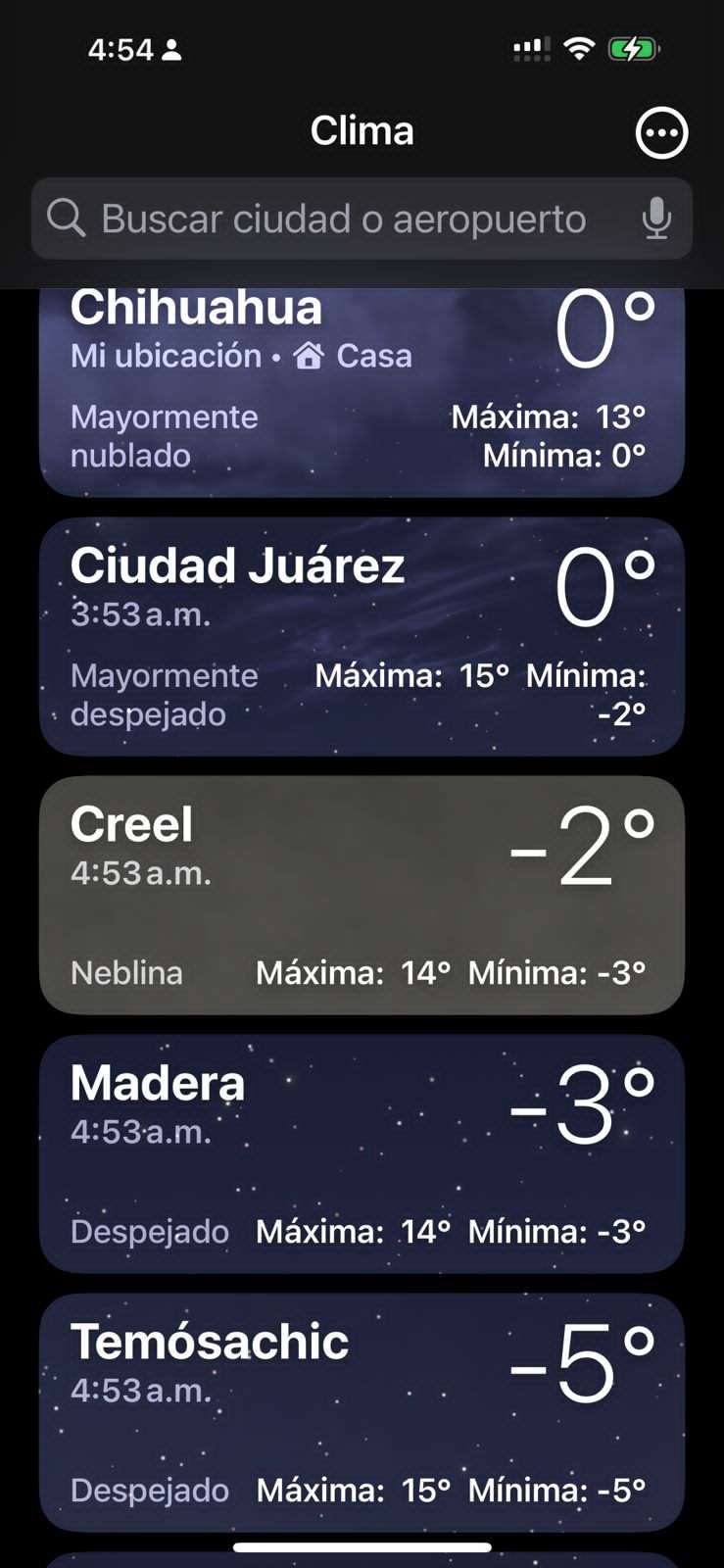
Task: Open the more options menu via ellipsis icon
Action: pos(662,133)
